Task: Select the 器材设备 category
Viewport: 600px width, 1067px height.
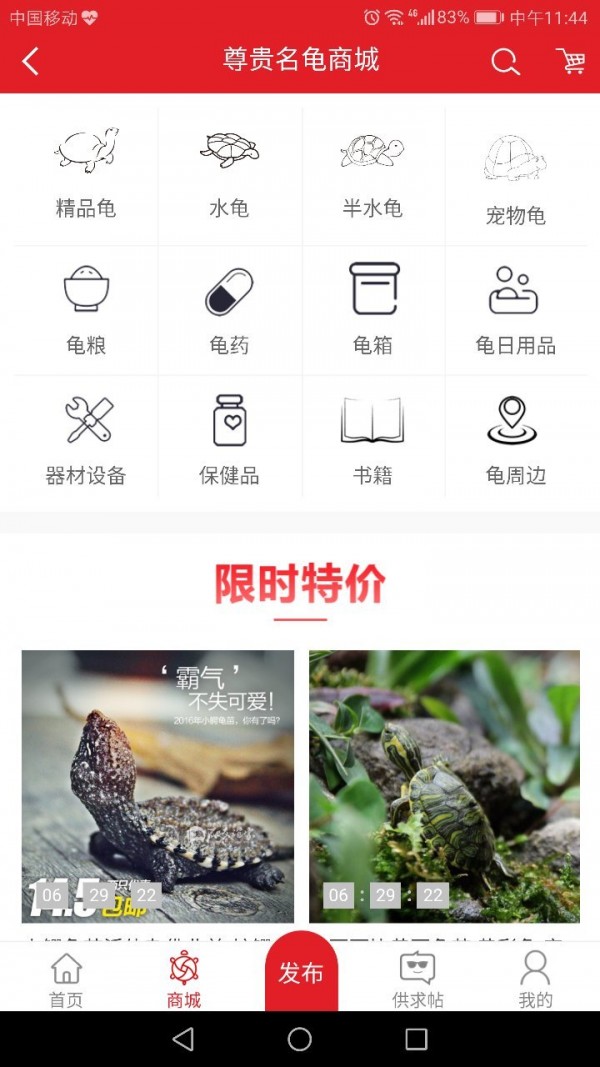Action: click(x=86, y=440)
